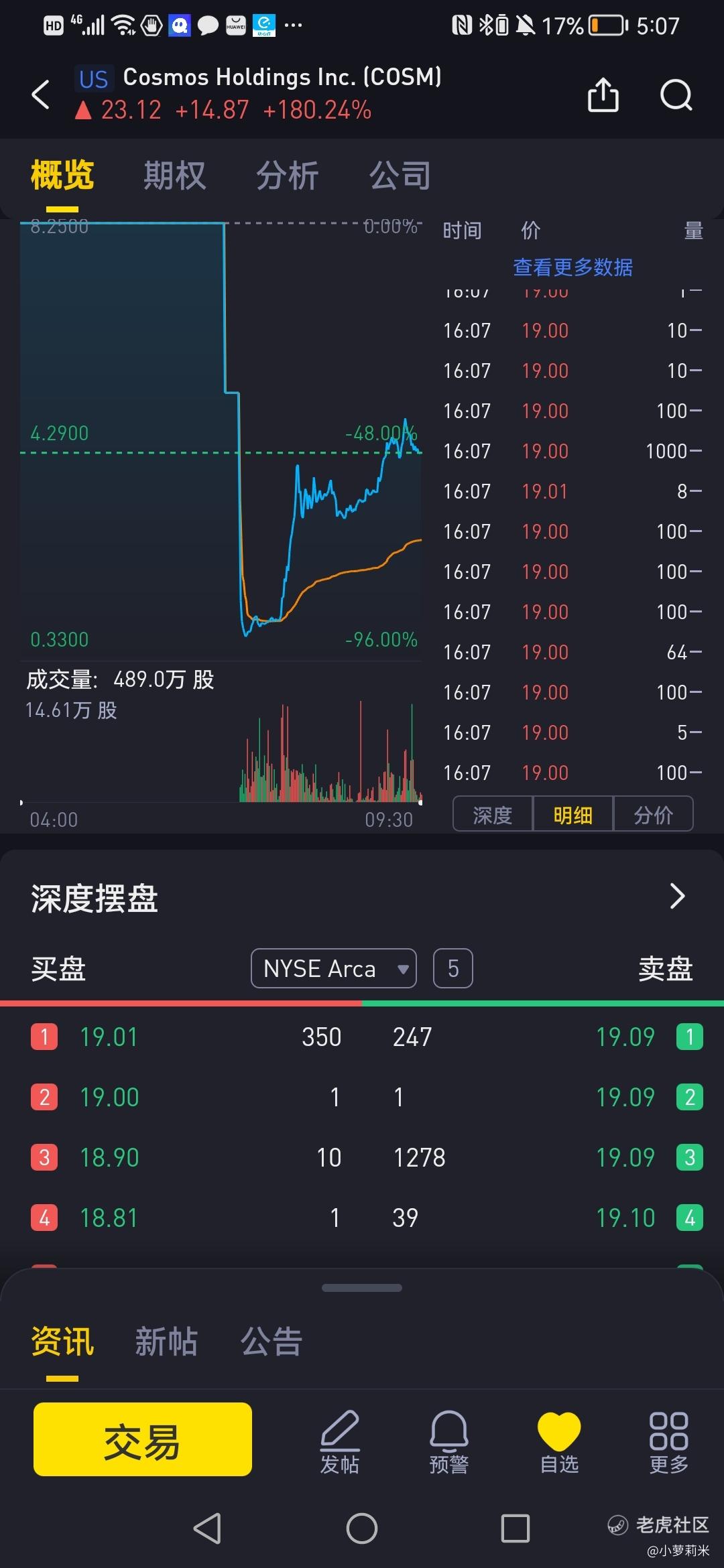Tap the 查看更多数据 link
Screen dimensions: 724x1568
pos(572,267)
